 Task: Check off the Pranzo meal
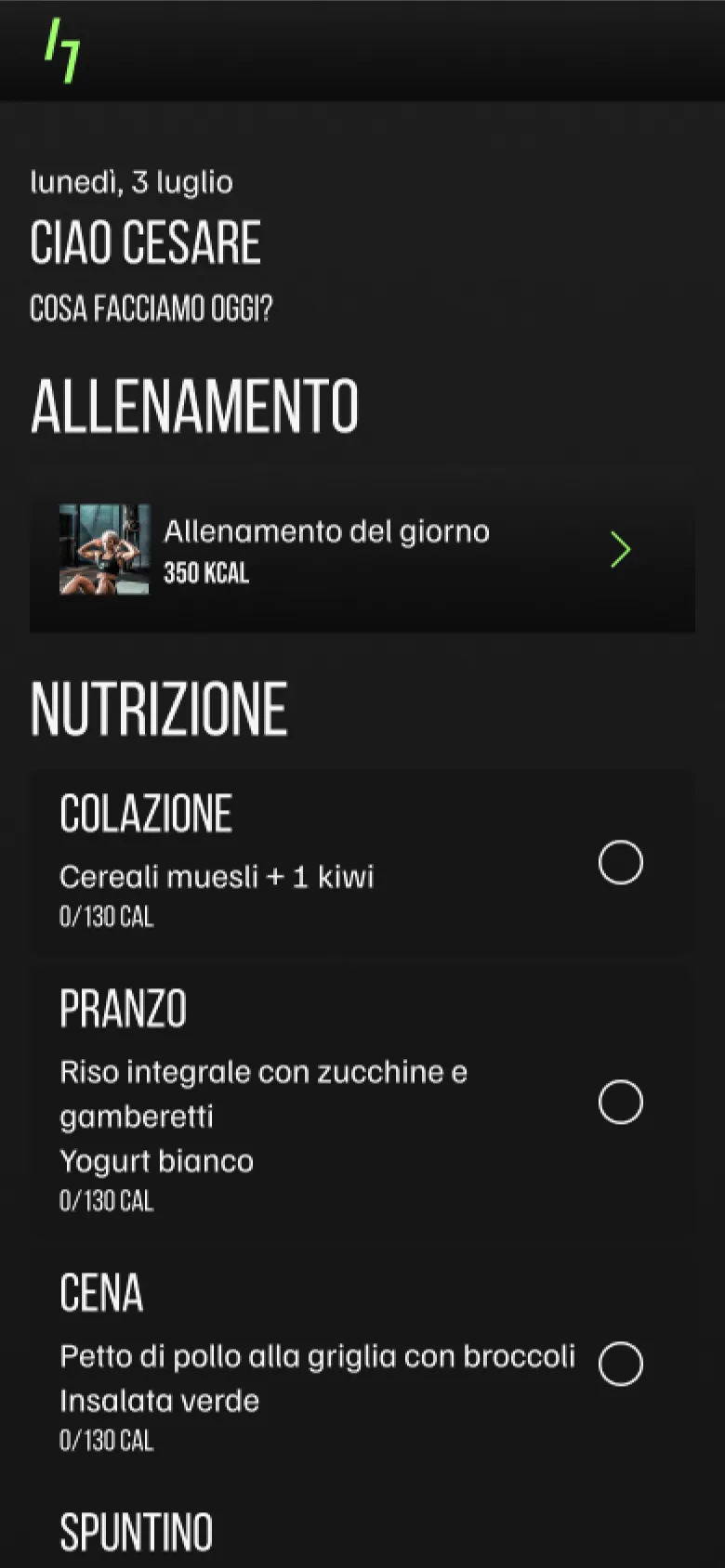coord(620,1103)
